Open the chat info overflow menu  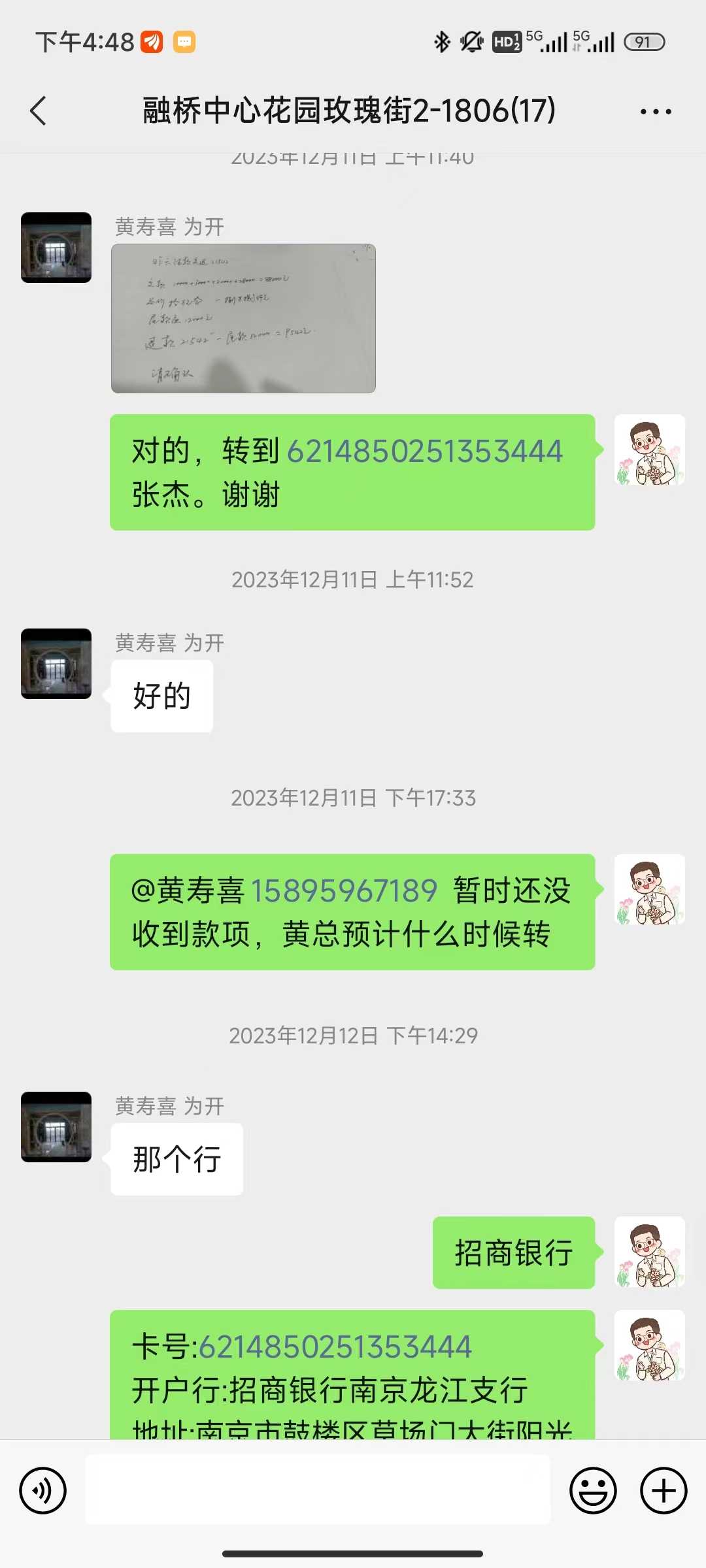click(x=656, y=112)
